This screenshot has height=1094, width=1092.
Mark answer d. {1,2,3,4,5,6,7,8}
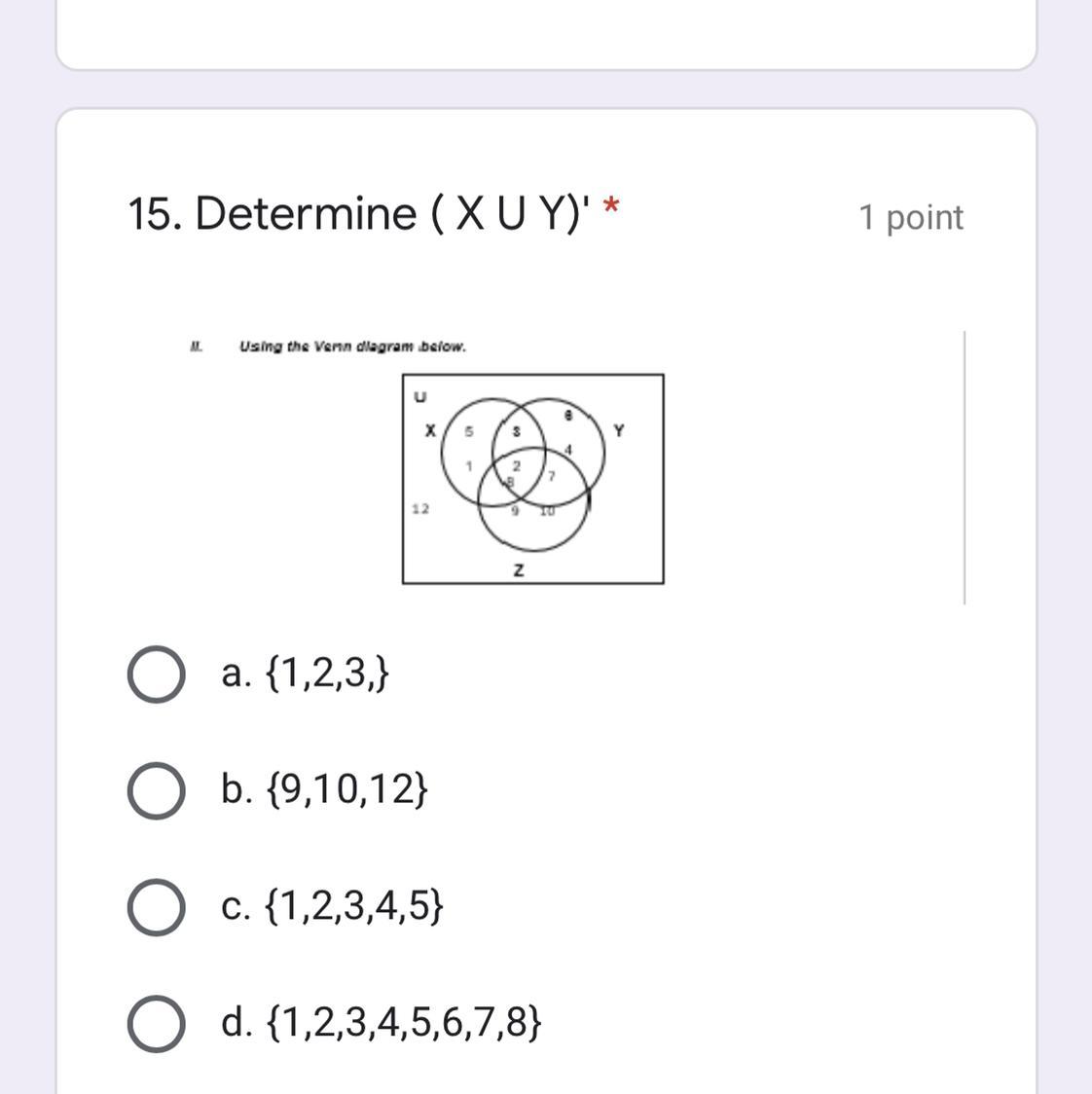click(x=156, y=1024)
